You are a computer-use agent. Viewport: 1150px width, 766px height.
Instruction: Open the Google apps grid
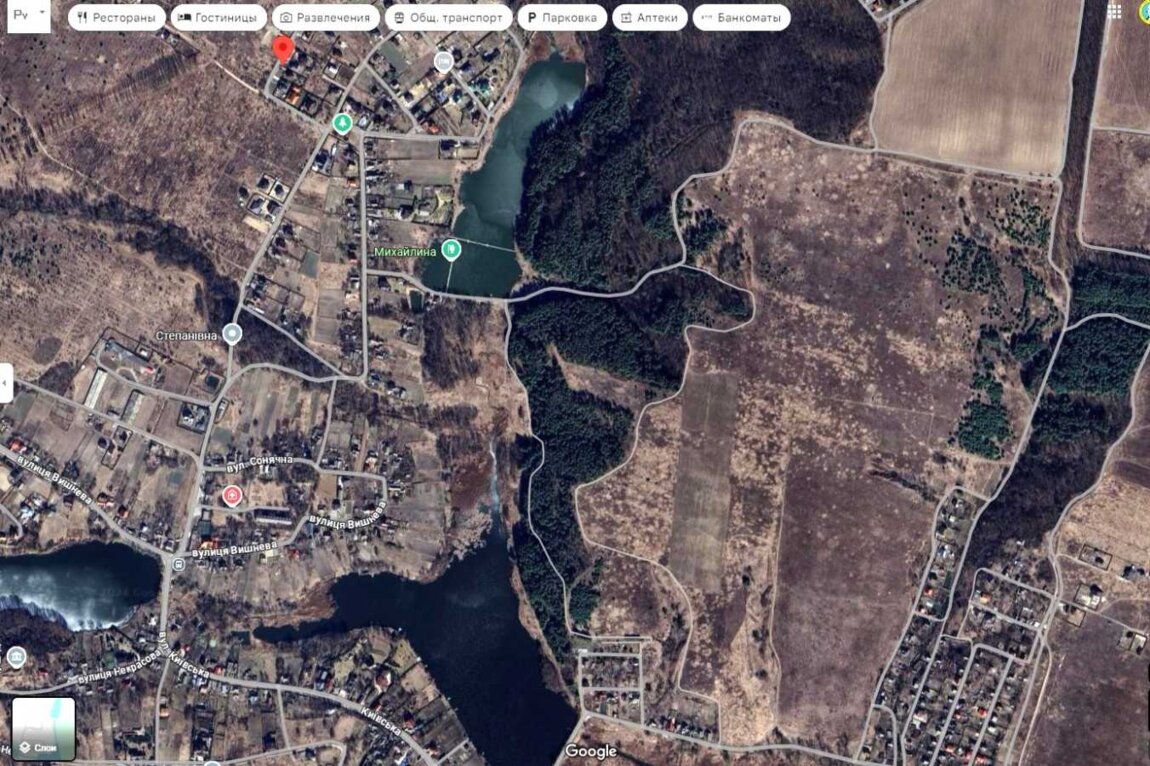click(x=1115, y=12)
